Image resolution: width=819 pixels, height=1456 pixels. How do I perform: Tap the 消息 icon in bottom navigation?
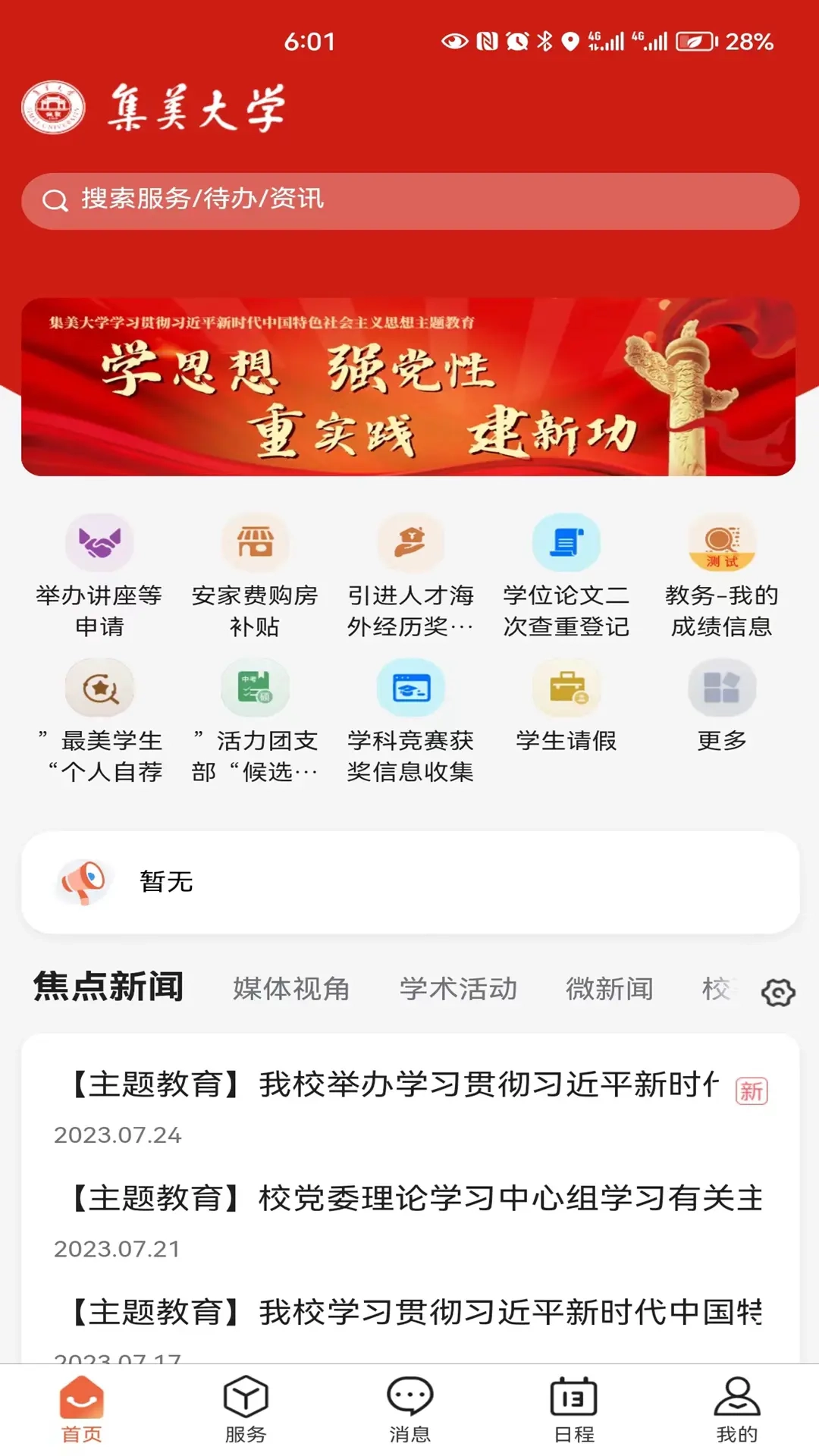(409, 1407)
